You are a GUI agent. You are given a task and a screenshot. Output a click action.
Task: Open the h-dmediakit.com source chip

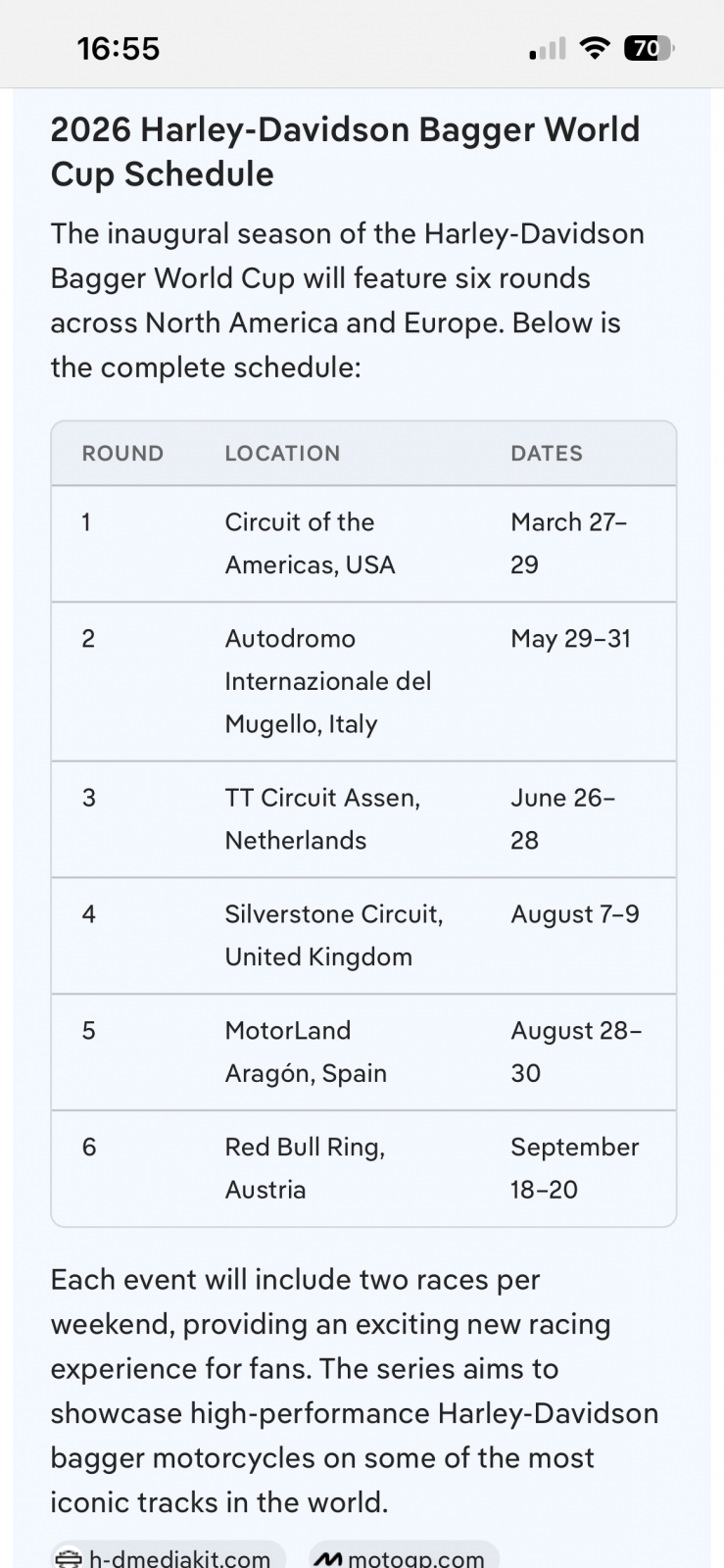168,1556
